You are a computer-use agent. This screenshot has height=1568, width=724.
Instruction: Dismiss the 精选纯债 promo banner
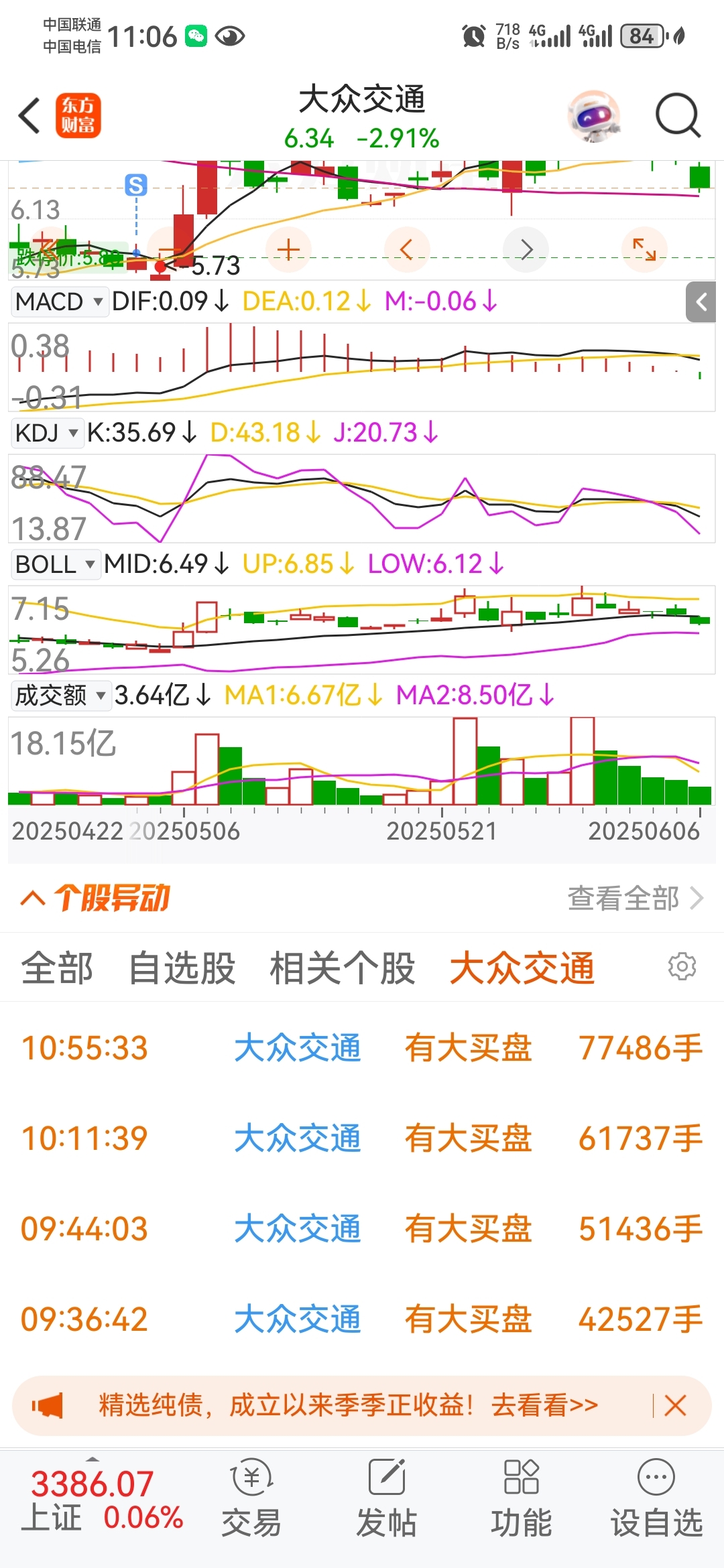pyautogui.click(x=675, y=1405)
